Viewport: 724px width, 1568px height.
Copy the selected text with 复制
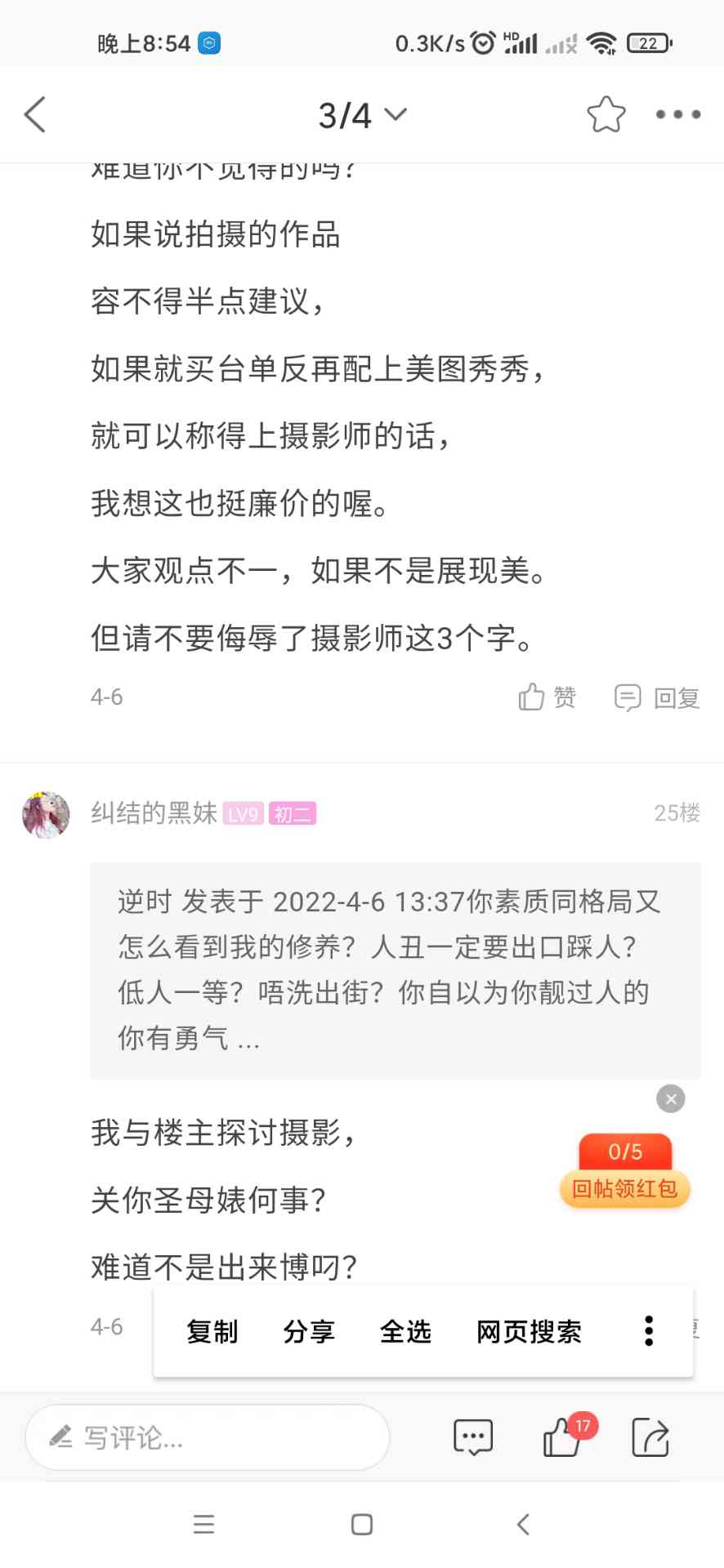click(x=212, y=1332)
